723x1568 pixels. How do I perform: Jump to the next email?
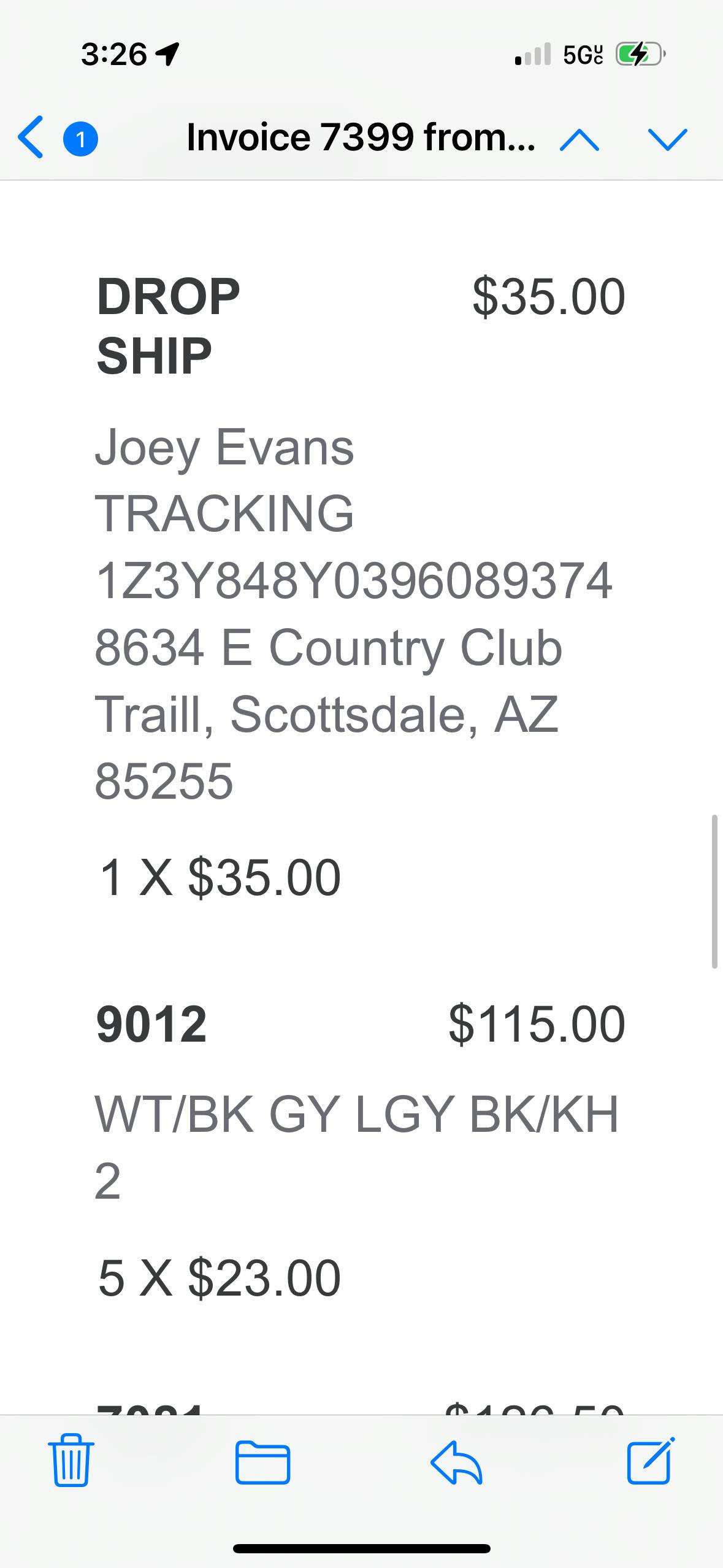coord(667,139)
